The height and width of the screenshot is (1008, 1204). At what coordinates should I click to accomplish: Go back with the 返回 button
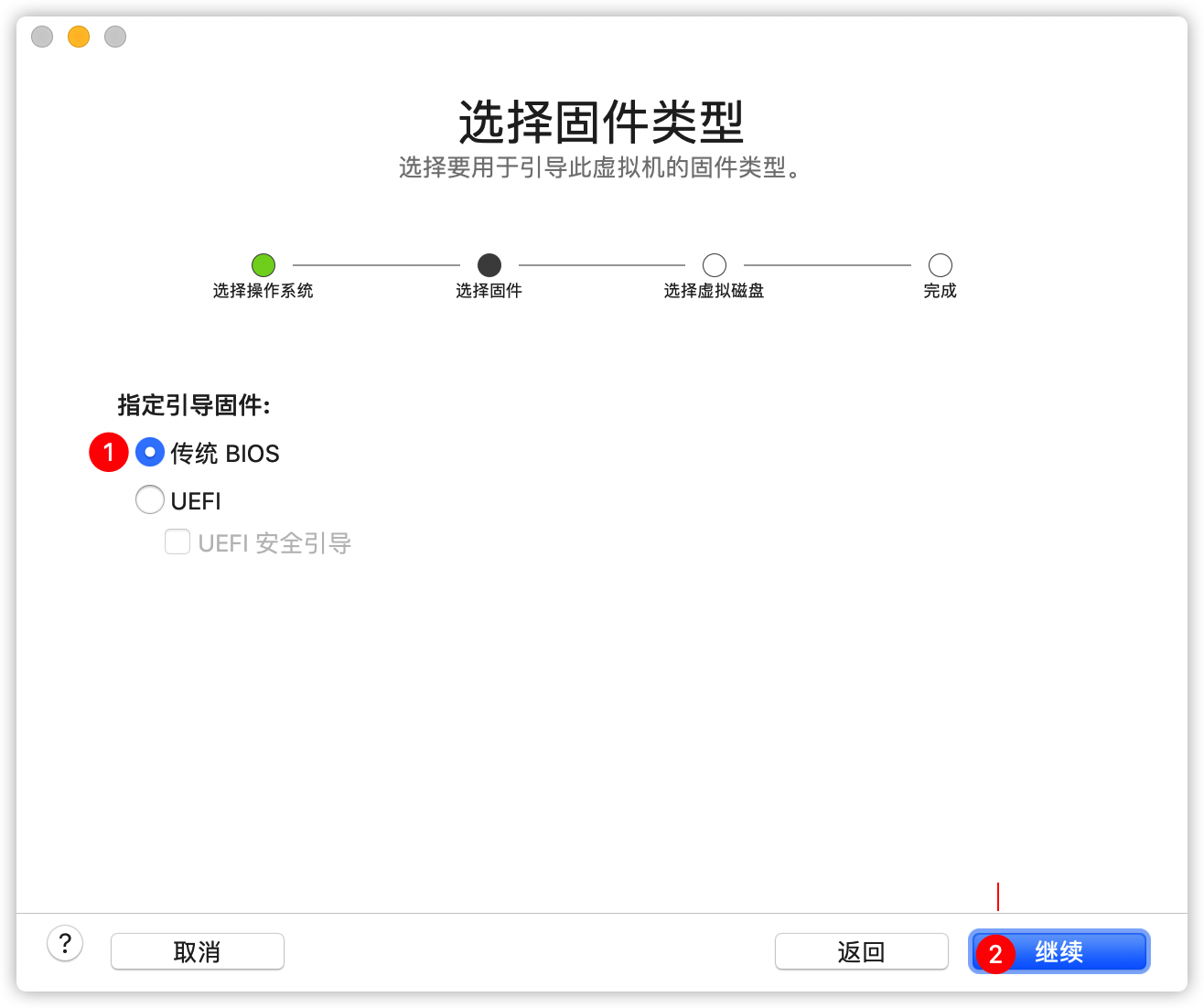861,951
